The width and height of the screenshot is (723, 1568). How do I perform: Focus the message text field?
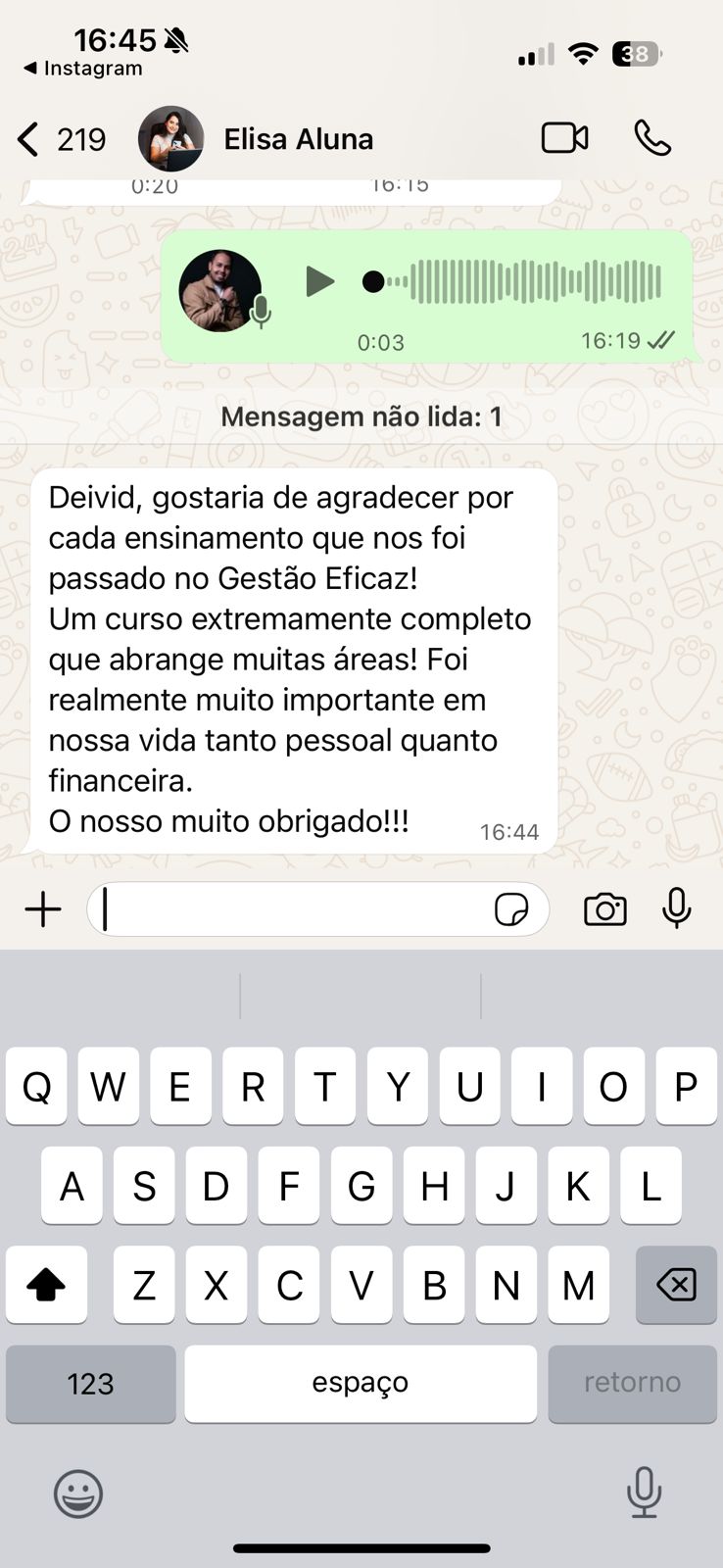tap(294, 909)
